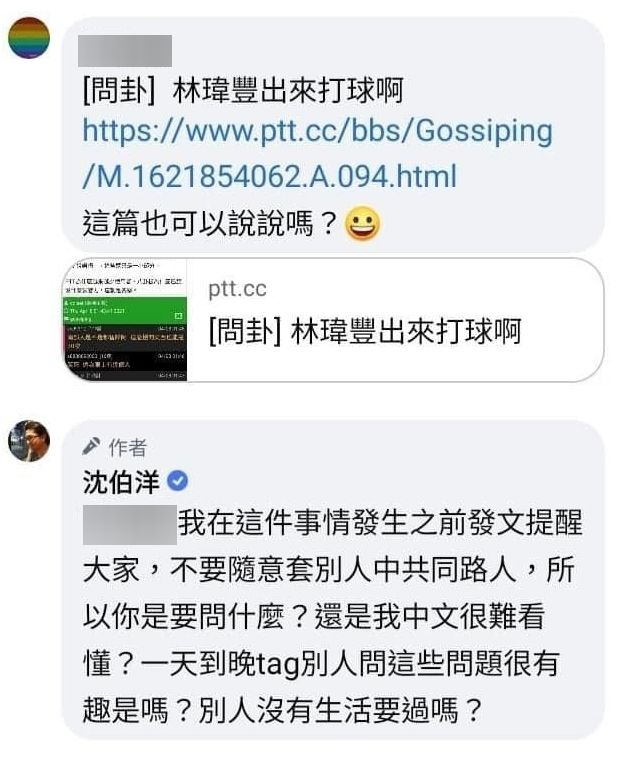
Task: Open the tagged user in 沈伯洋's reply
Action: pyautogui.click(x=129, y=524)
